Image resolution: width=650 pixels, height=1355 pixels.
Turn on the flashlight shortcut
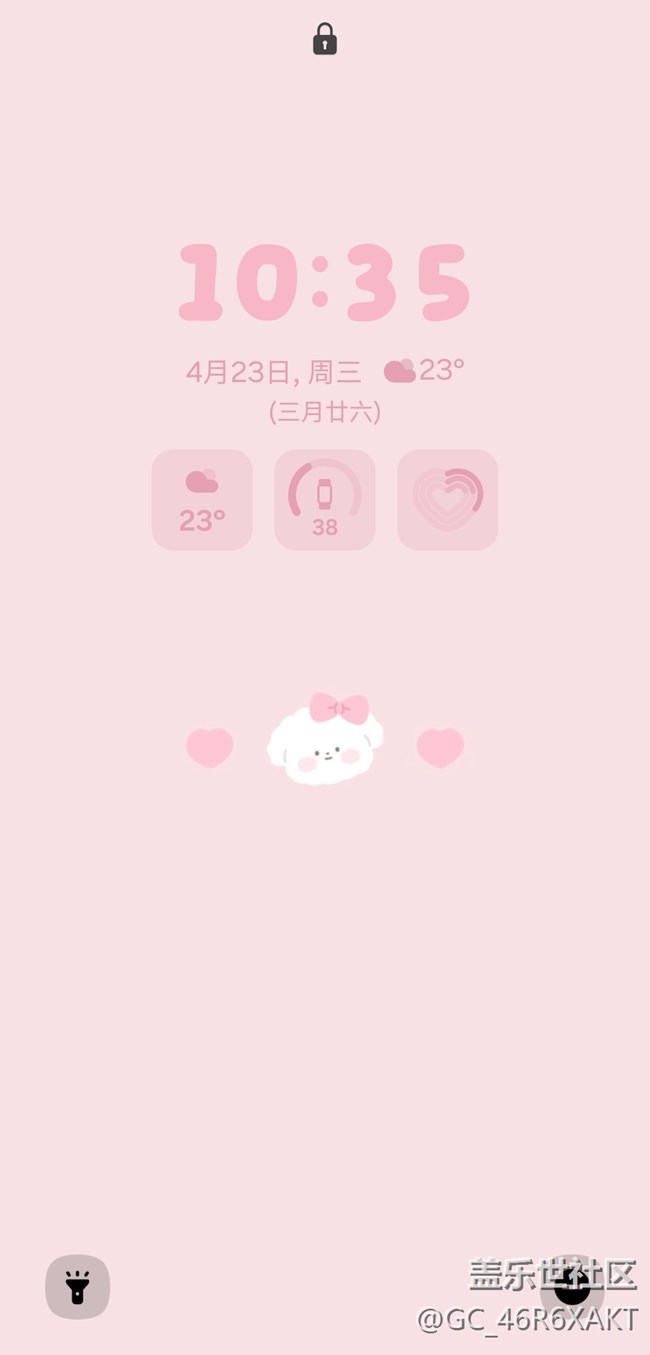point(77,1287)
